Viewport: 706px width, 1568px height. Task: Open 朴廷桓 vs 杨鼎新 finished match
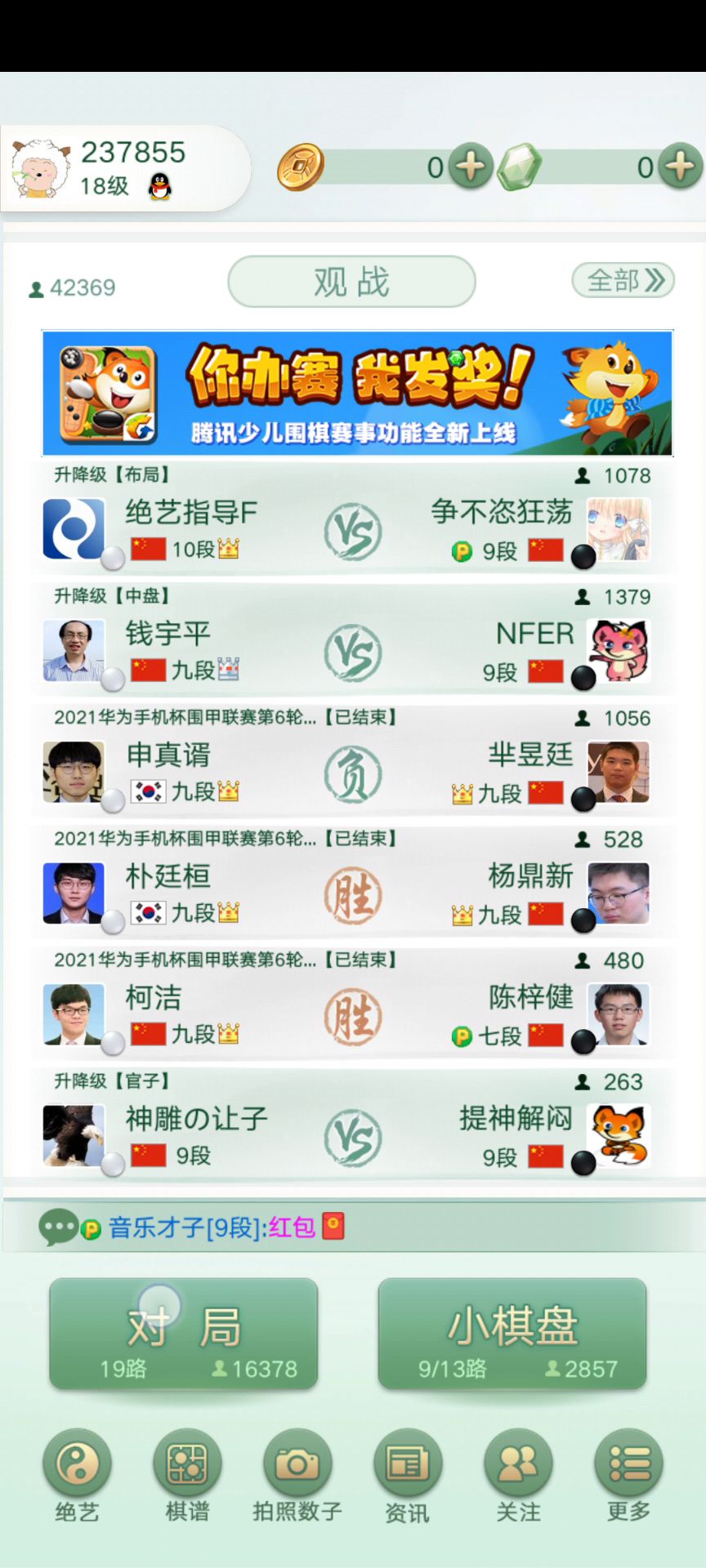353,895
